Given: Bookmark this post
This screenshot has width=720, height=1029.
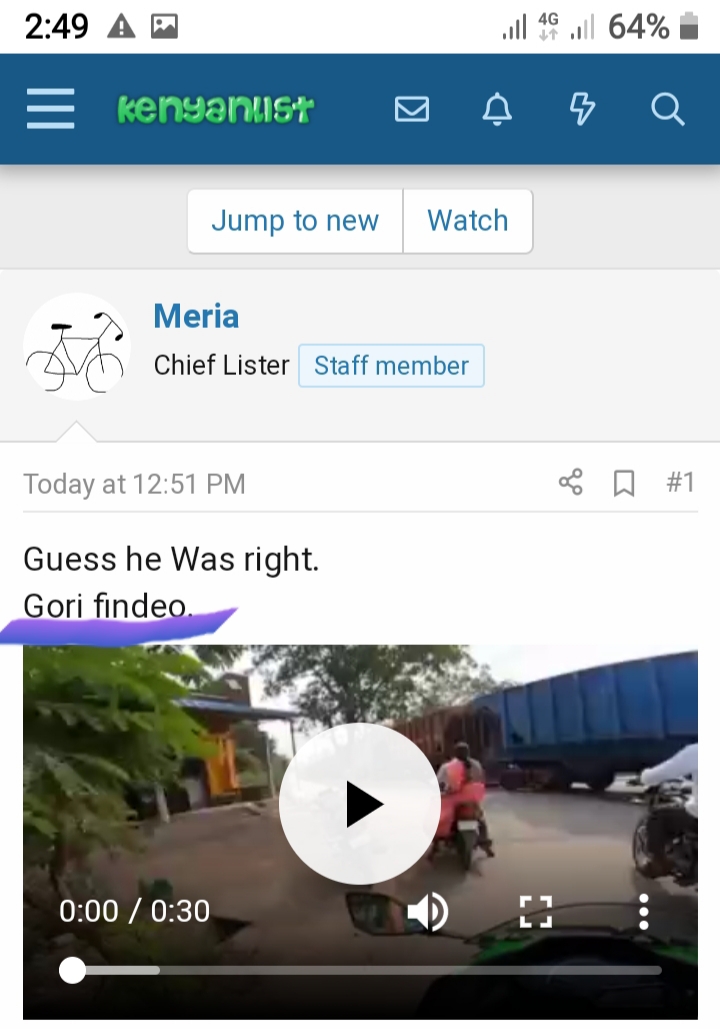Looking at the screenshot, I should click(624, 484).
